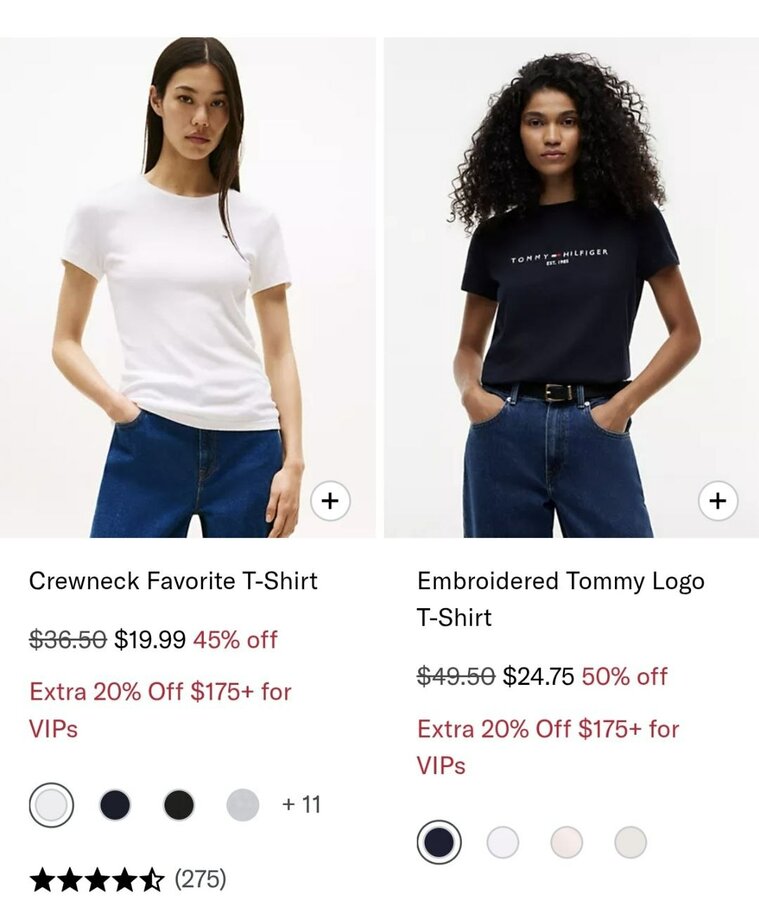View the 275 reviews of Crewneck Favorite T-Shirt
Screen dimensions: 759x900
pyautogui.click(x=128, y=880)
